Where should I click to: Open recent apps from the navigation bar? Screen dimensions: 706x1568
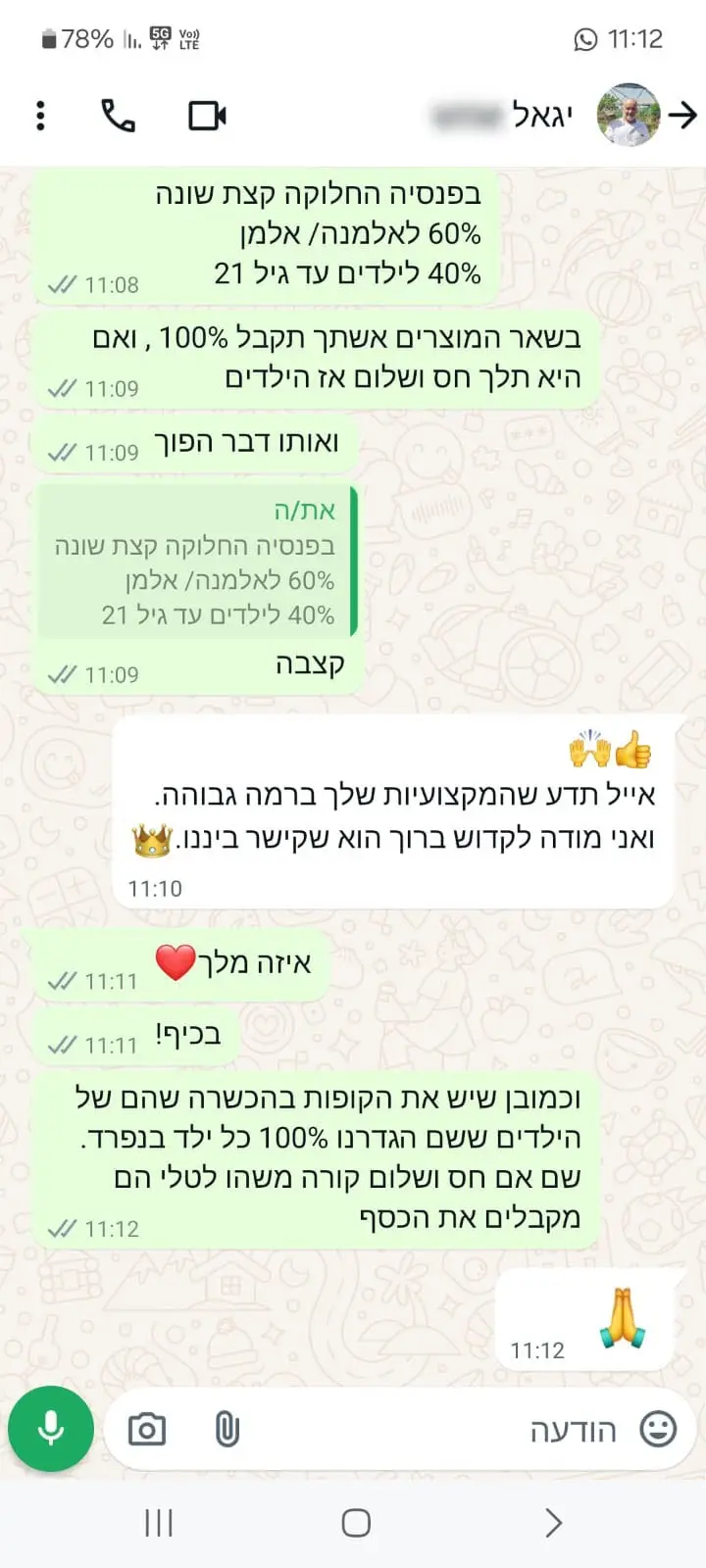[x=159, y=1523]
